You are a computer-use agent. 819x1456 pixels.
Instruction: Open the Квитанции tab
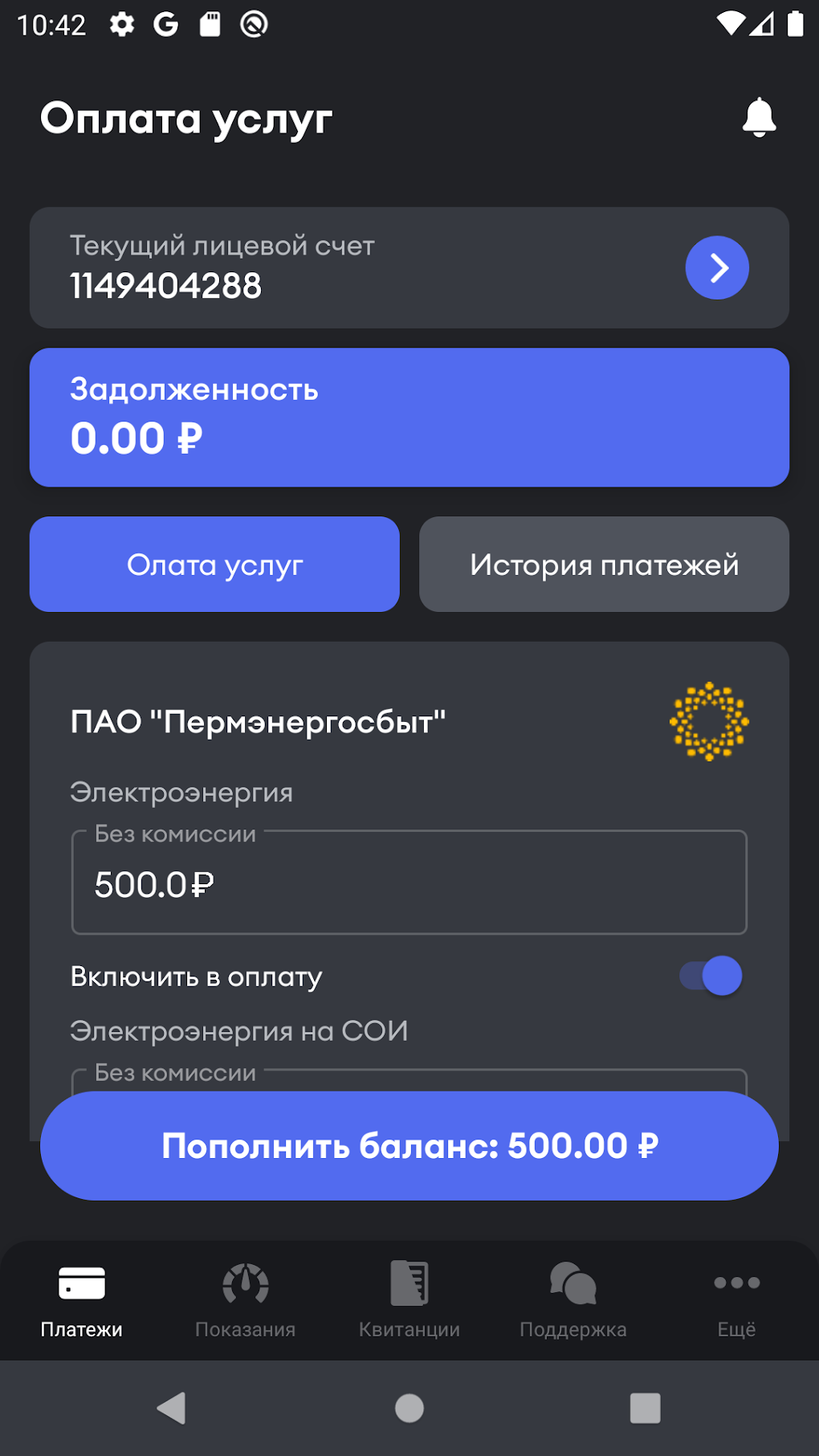[409, 1299]
